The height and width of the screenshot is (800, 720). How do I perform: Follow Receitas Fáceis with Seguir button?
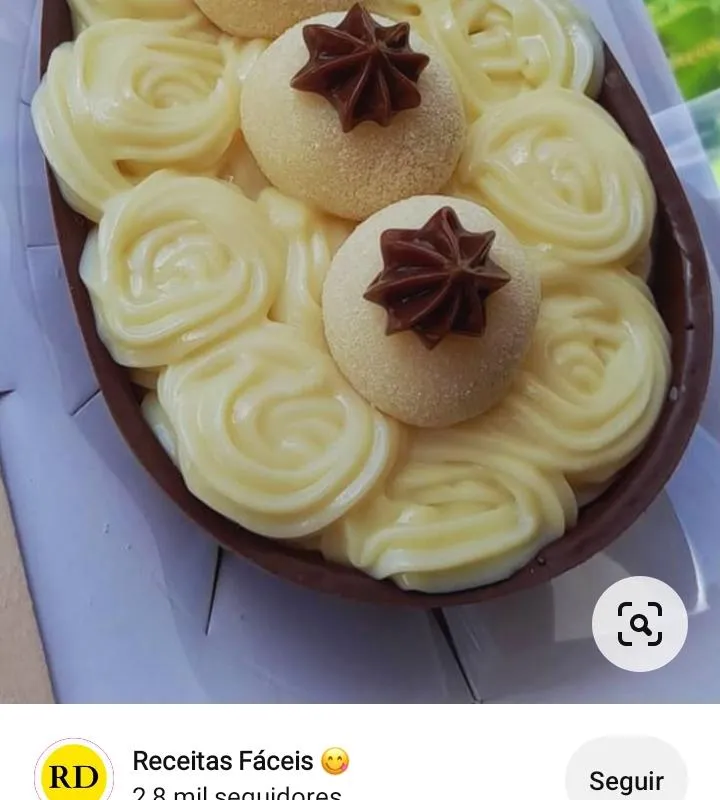626,780
